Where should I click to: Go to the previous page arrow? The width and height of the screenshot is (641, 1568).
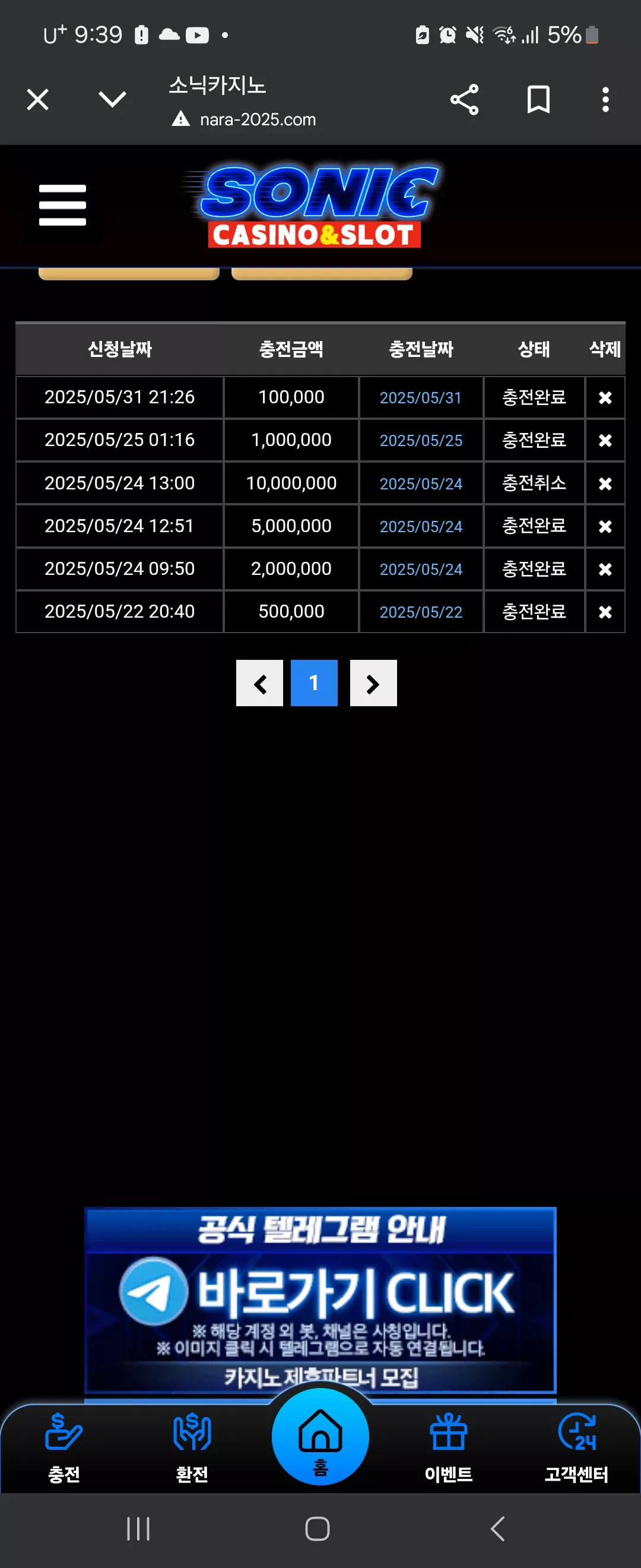tap(260, 683)
